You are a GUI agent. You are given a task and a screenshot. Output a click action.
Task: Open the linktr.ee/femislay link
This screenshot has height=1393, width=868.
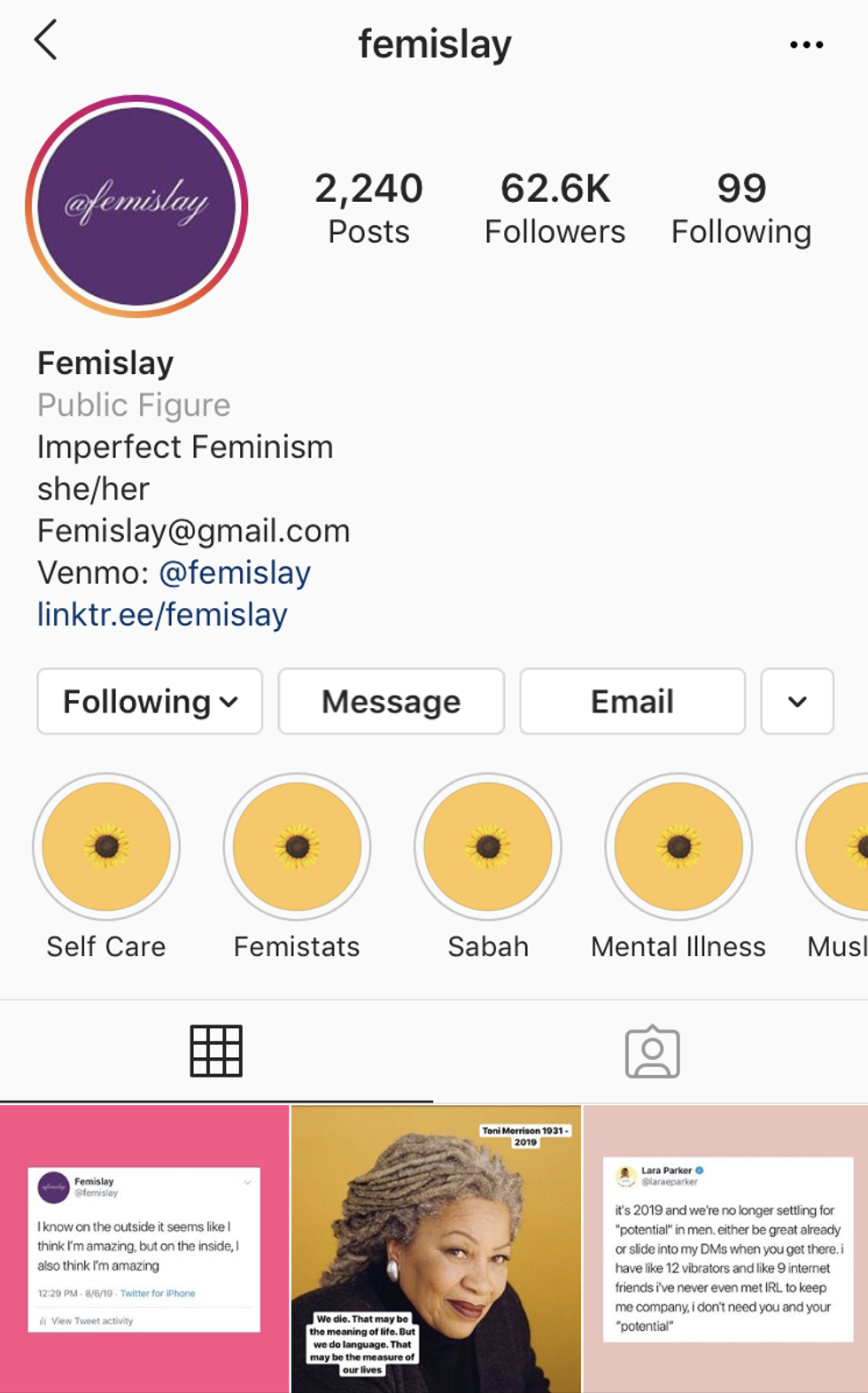(162, 614)
